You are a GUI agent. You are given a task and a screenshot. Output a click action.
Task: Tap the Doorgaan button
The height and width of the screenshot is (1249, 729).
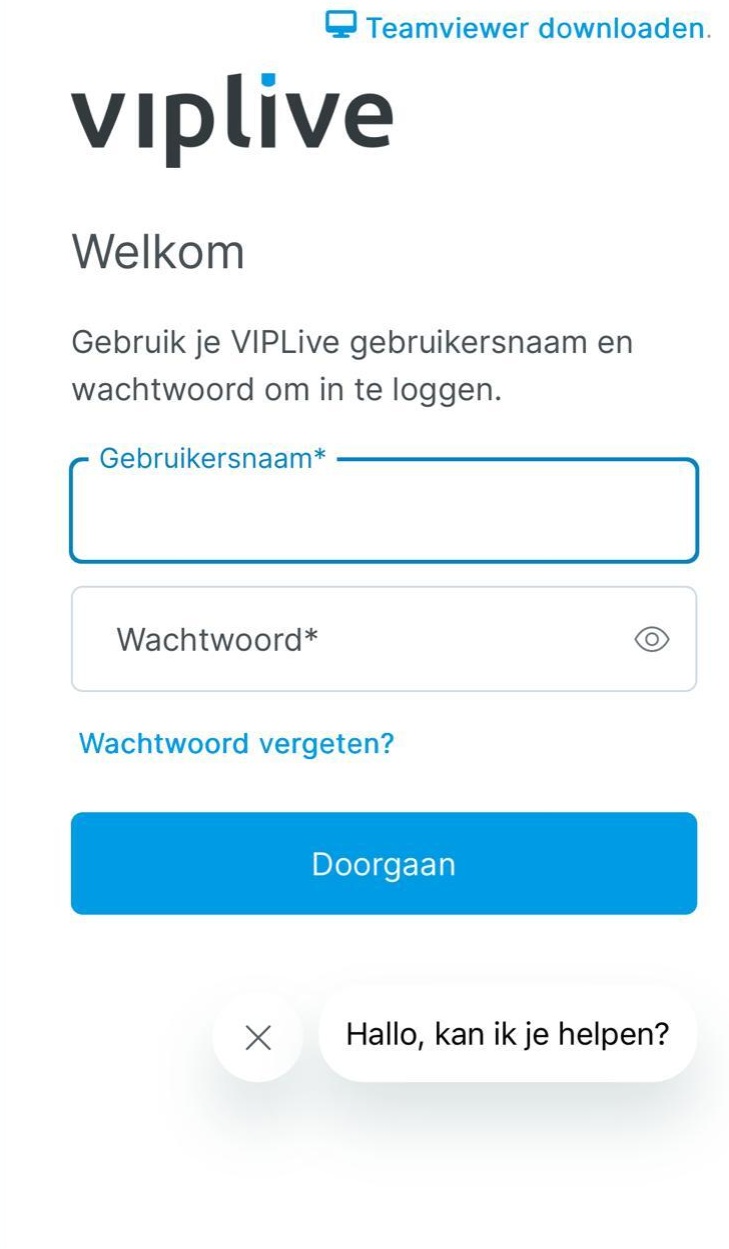(384, 864)
